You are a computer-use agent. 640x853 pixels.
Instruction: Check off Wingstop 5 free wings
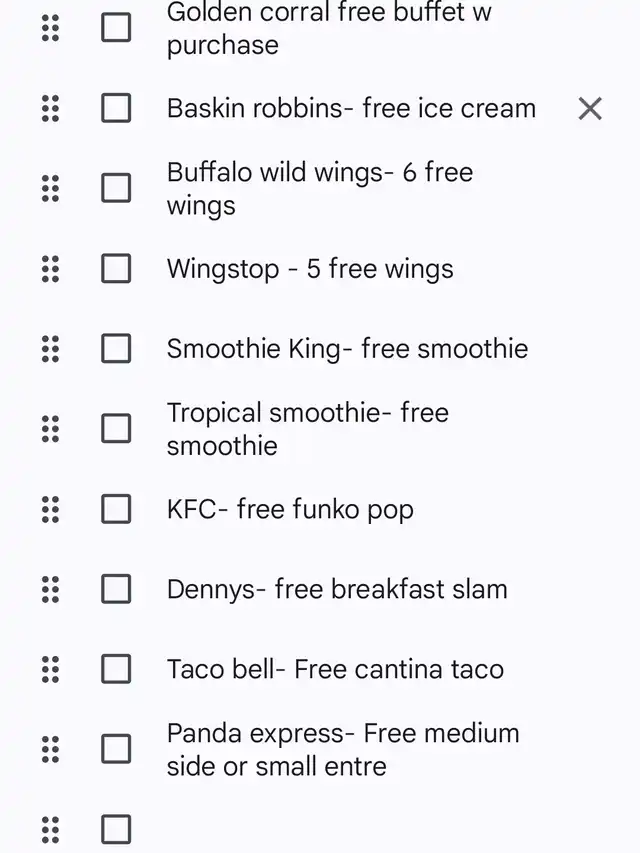(116, 268)
